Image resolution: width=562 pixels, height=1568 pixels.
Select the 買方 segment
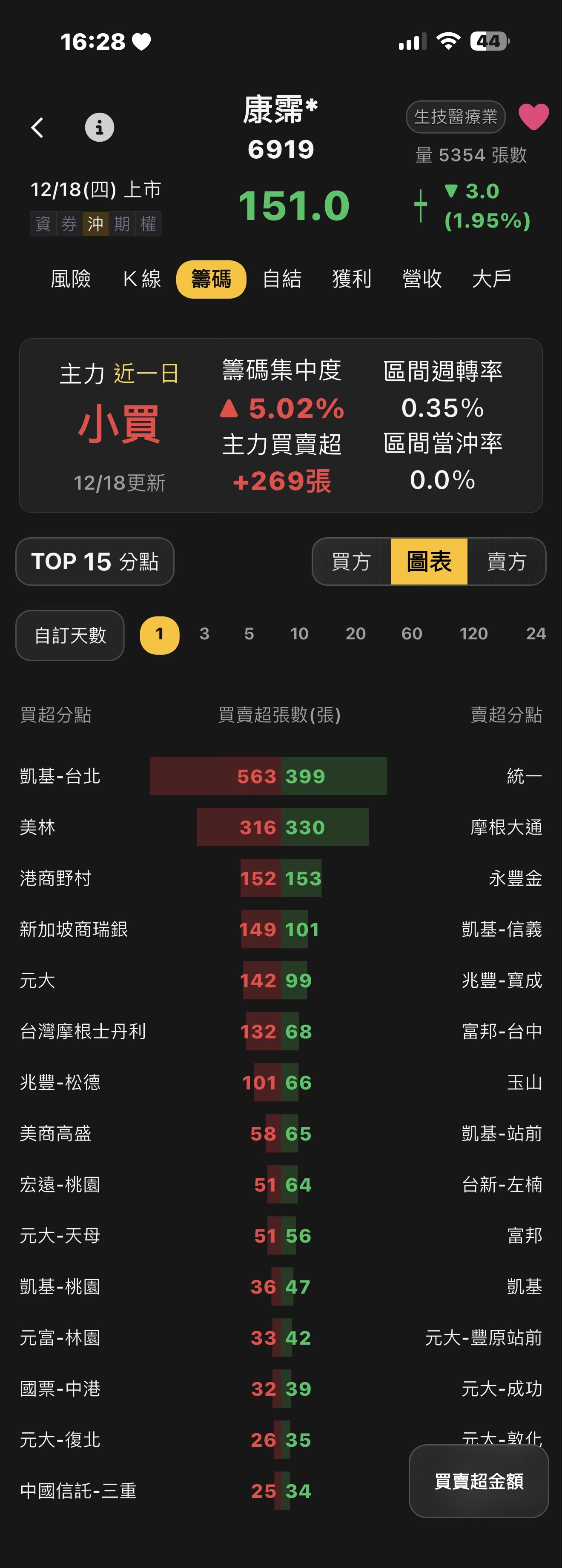[x=351, y=561]
